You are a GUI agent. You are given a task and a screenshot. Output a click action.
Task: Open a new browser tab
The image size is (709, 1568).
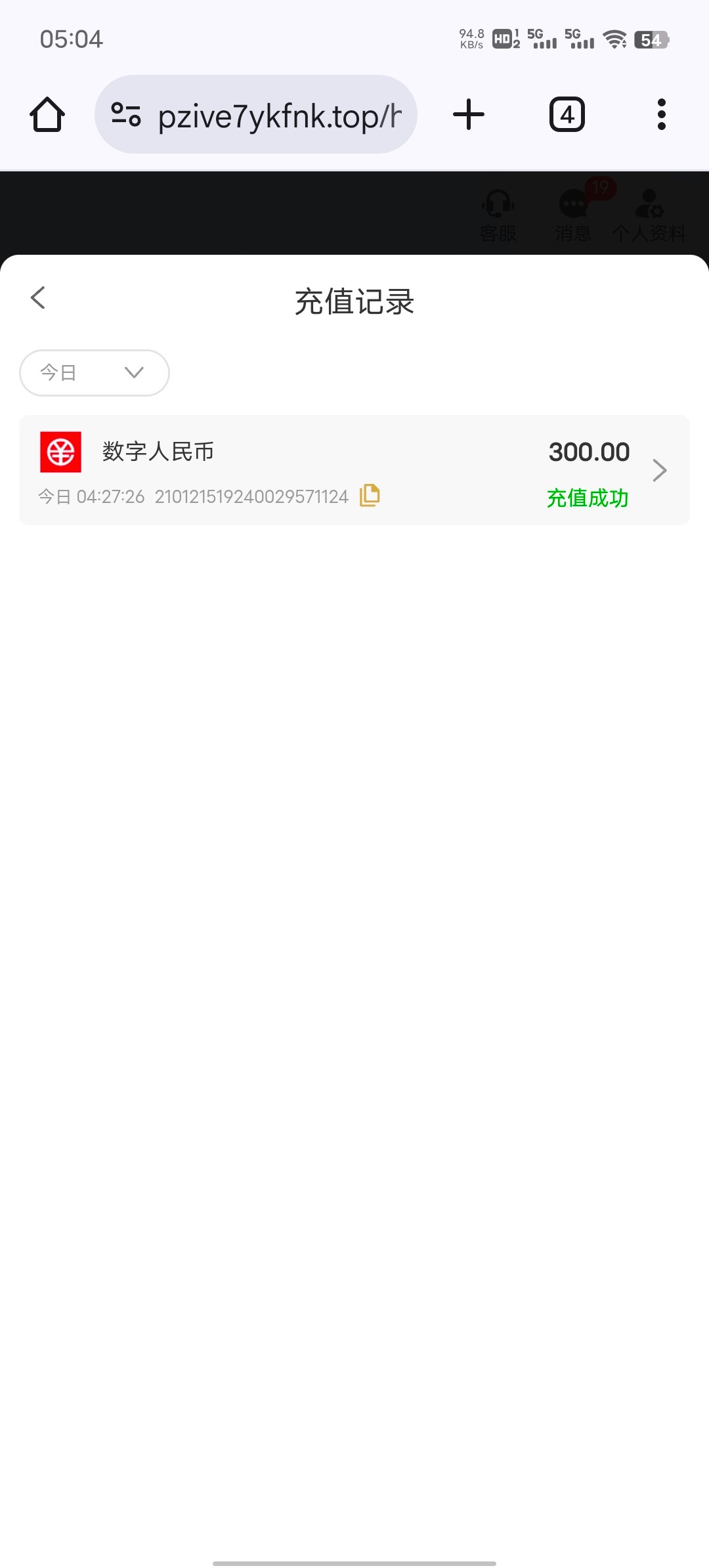pyautogui.click(x=469, y=115)
